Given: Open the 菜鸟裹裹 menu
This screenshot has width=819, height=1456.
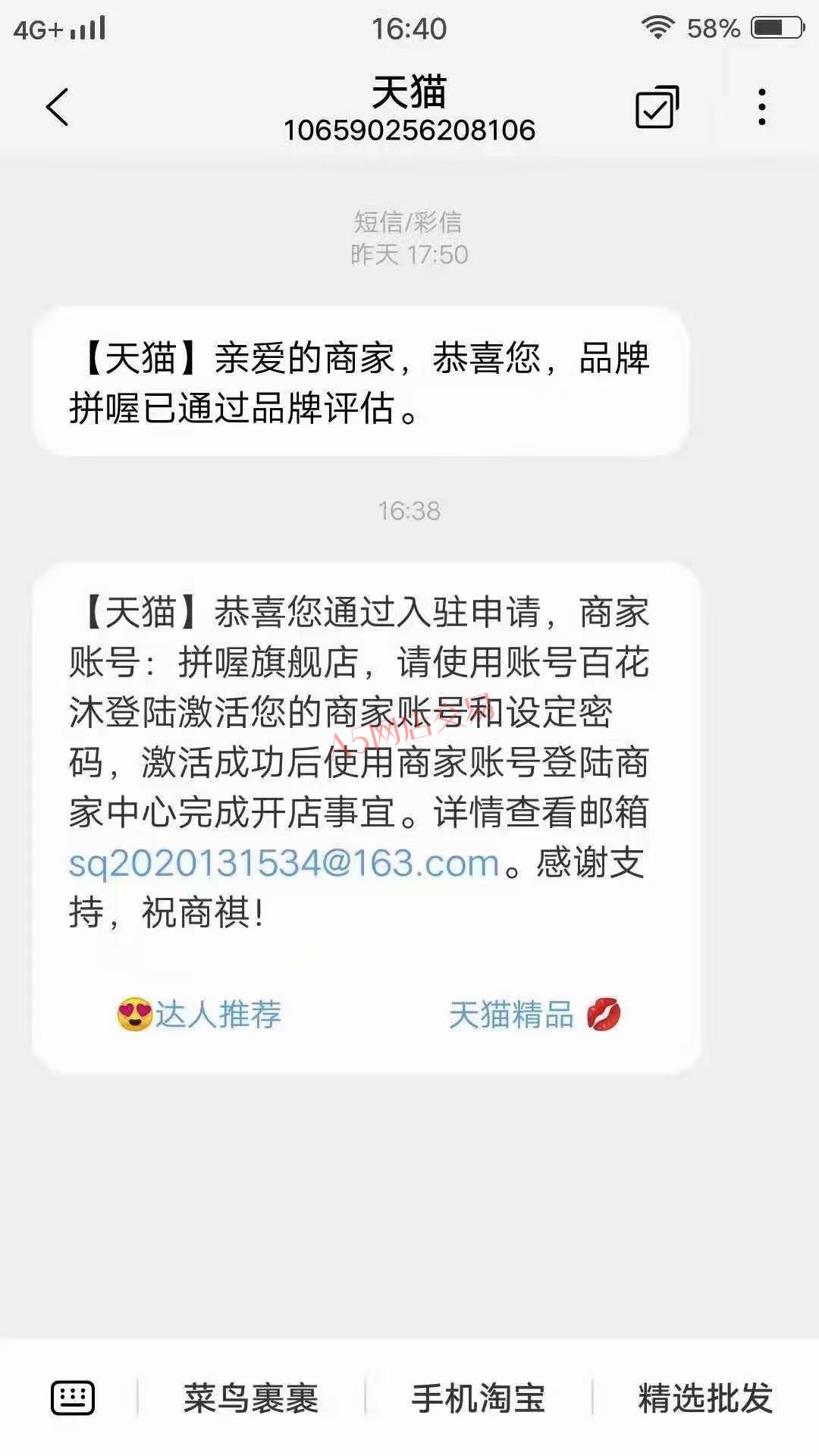Looking at the screenshot, I should tap(251, 1398).
